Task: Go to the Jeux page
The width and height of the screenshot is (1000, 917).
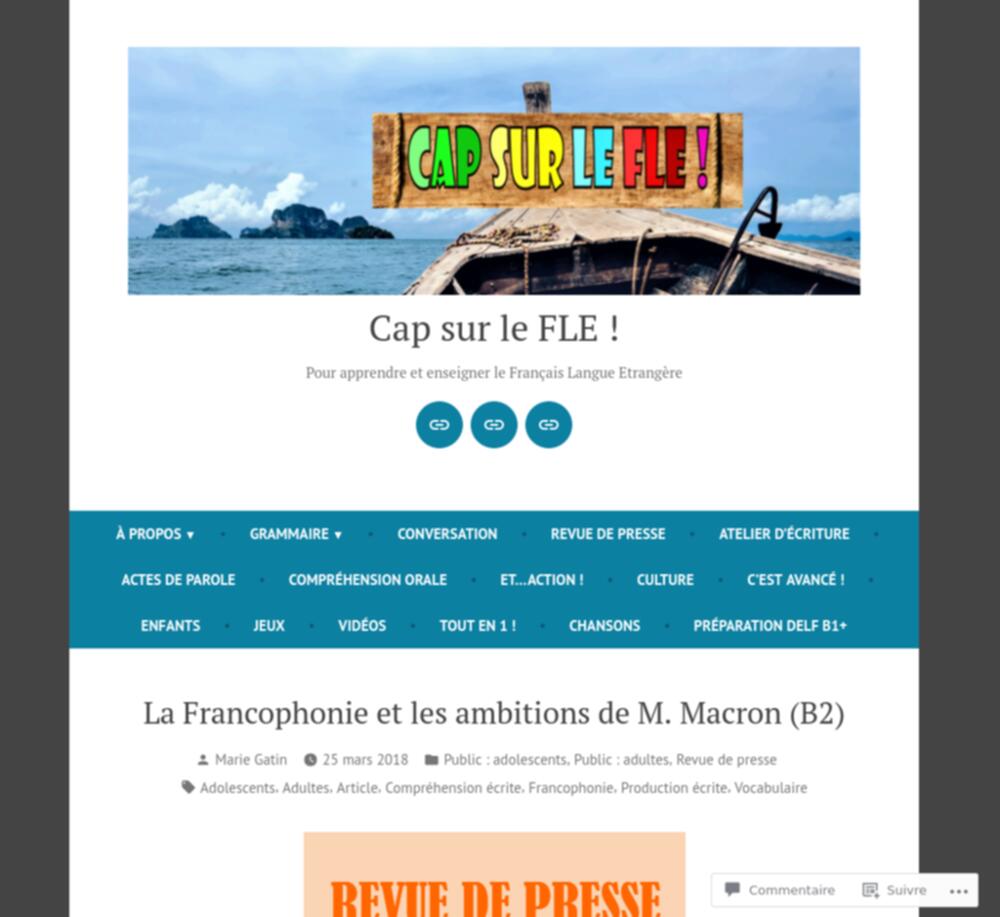Action: [x=269, y=626]
